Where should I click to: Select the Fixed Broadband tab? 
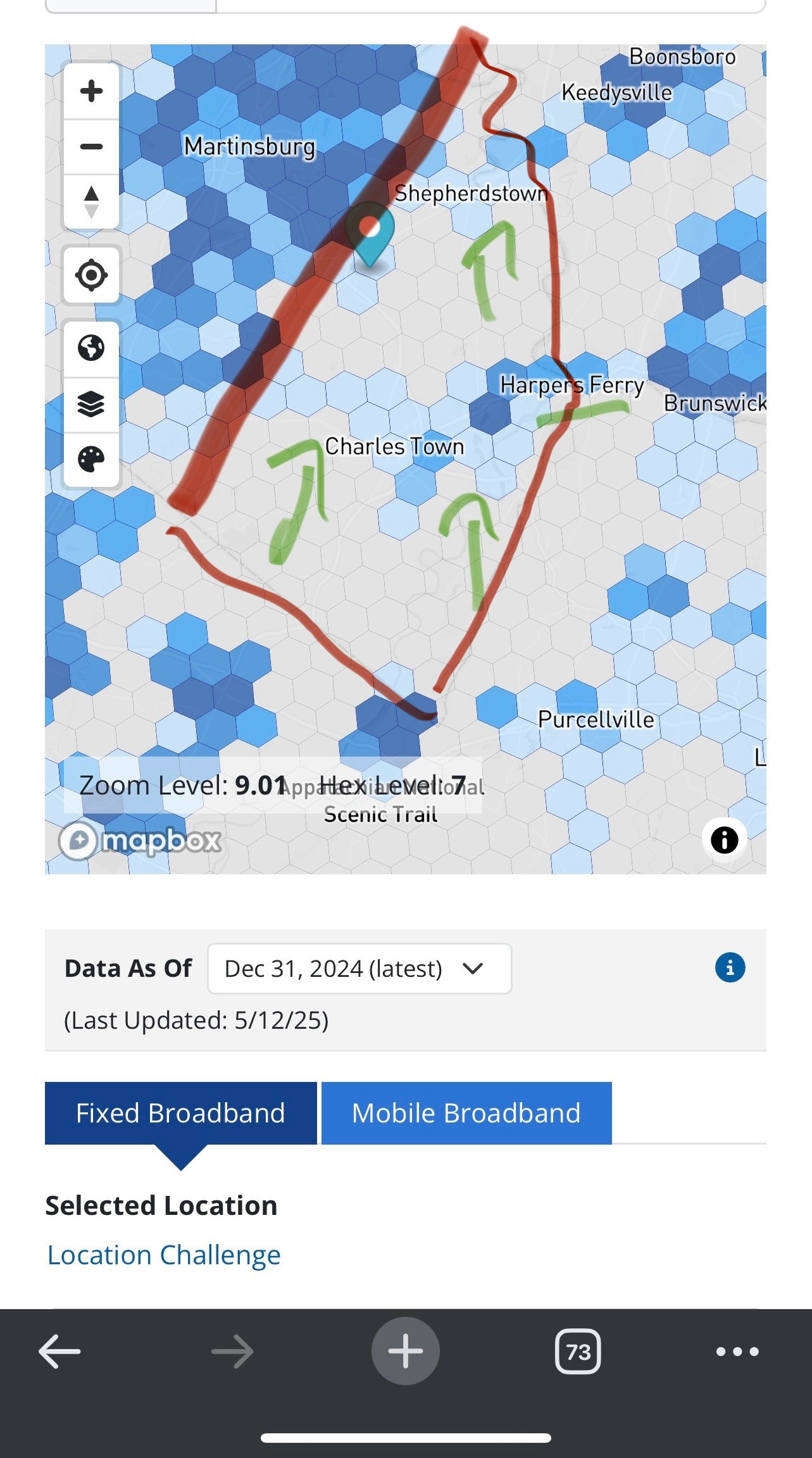tap(180, 1113)
